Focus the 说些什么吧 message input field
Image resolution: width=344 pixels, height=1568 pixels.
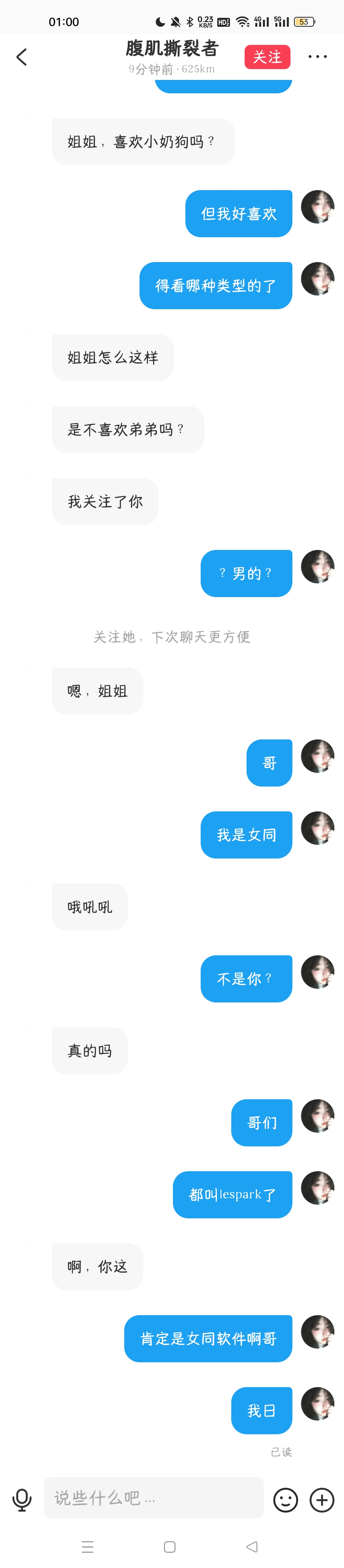[154, 1497]
